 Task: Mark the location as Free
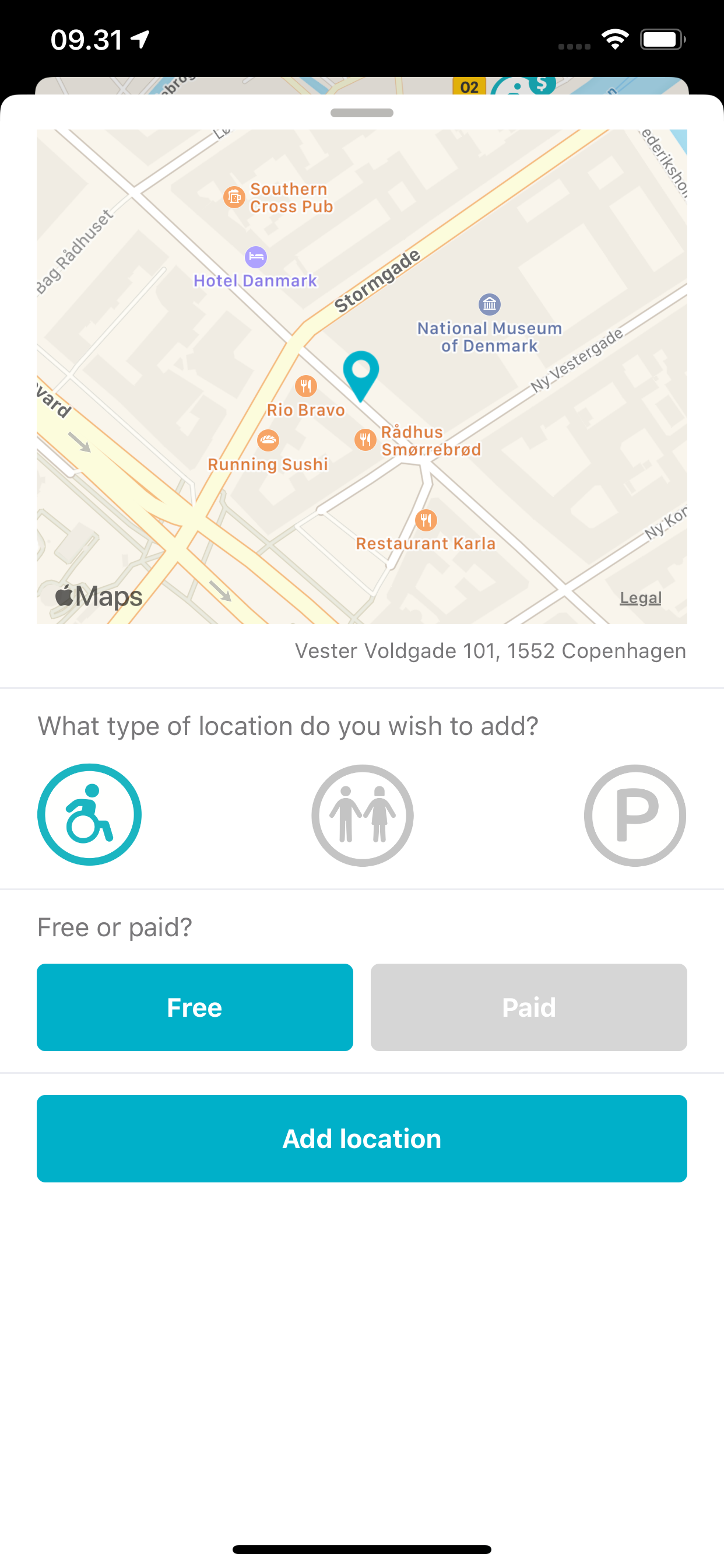[x=195, y=1007]
